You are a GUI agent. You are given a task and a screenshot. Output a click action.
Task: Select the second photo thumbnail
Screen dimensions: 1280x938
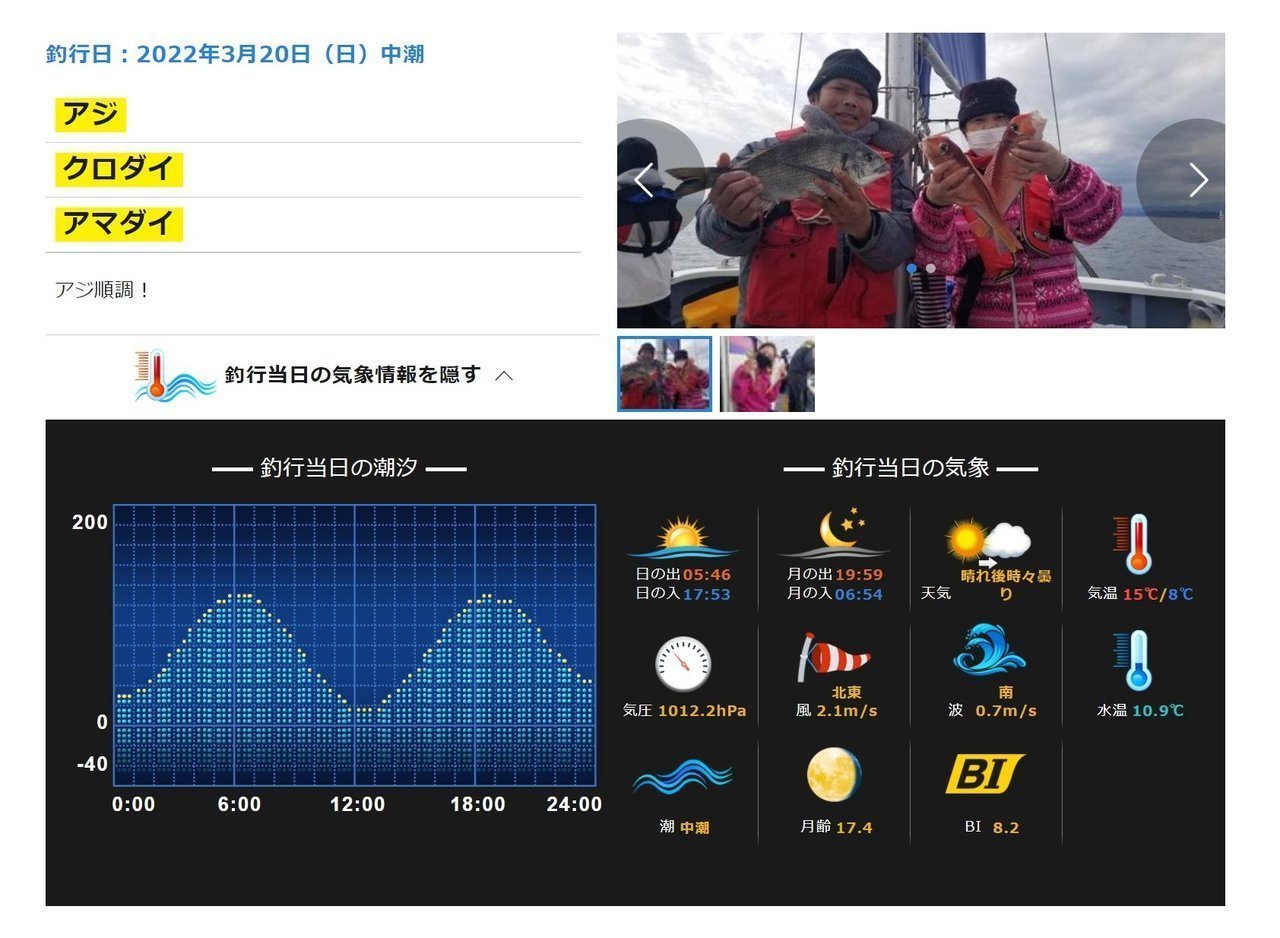(x=767, y=374)
